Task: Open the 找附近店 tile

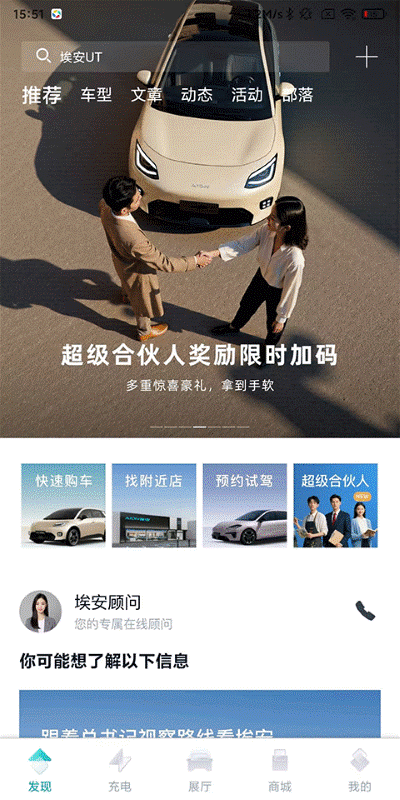Action: coord(154,505)
